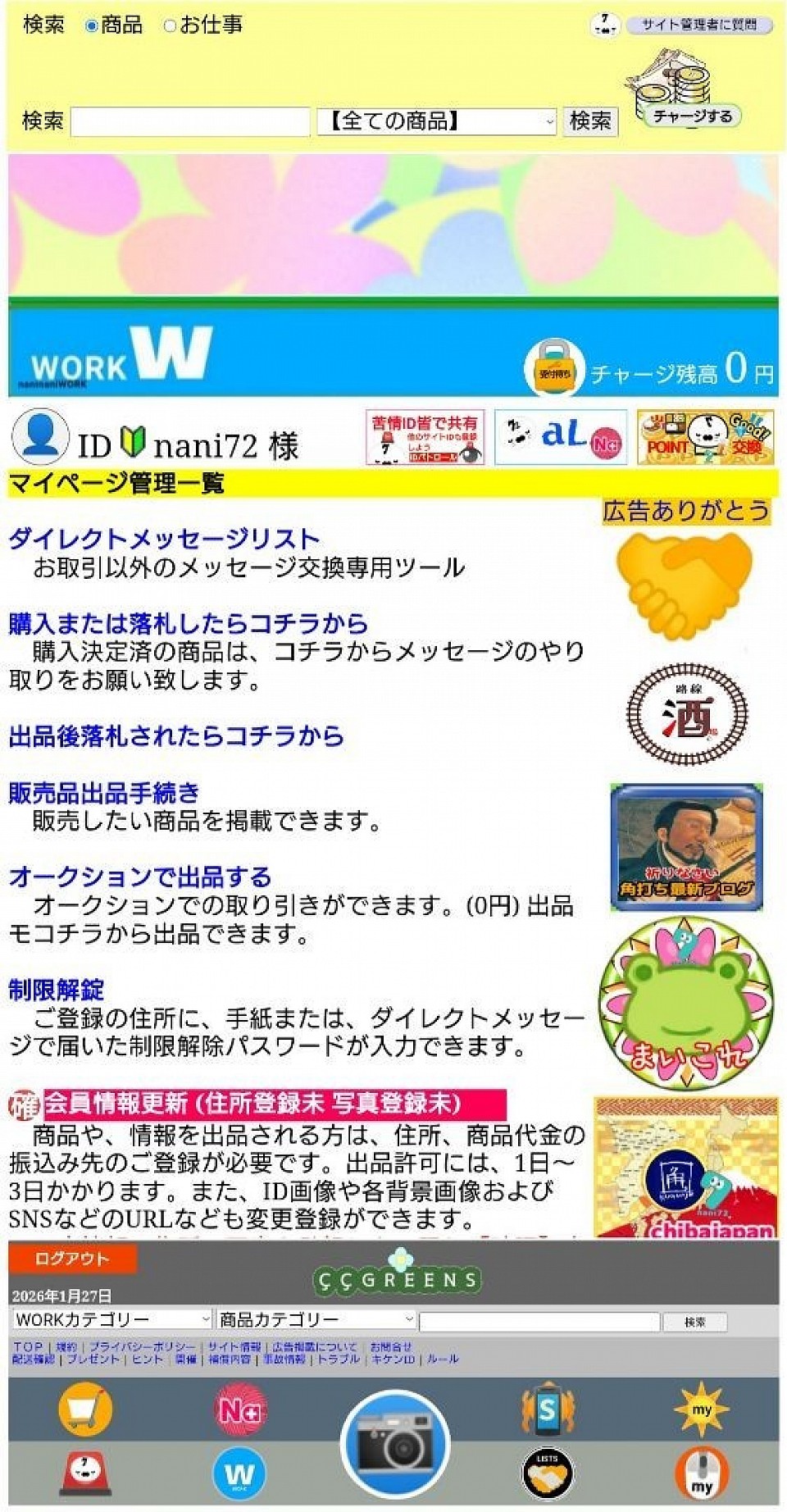Image resolution: width=787 pixels, height=1512 pixels.
Task: Open 出品後落札されたらコチラから link
Action: 176,736
